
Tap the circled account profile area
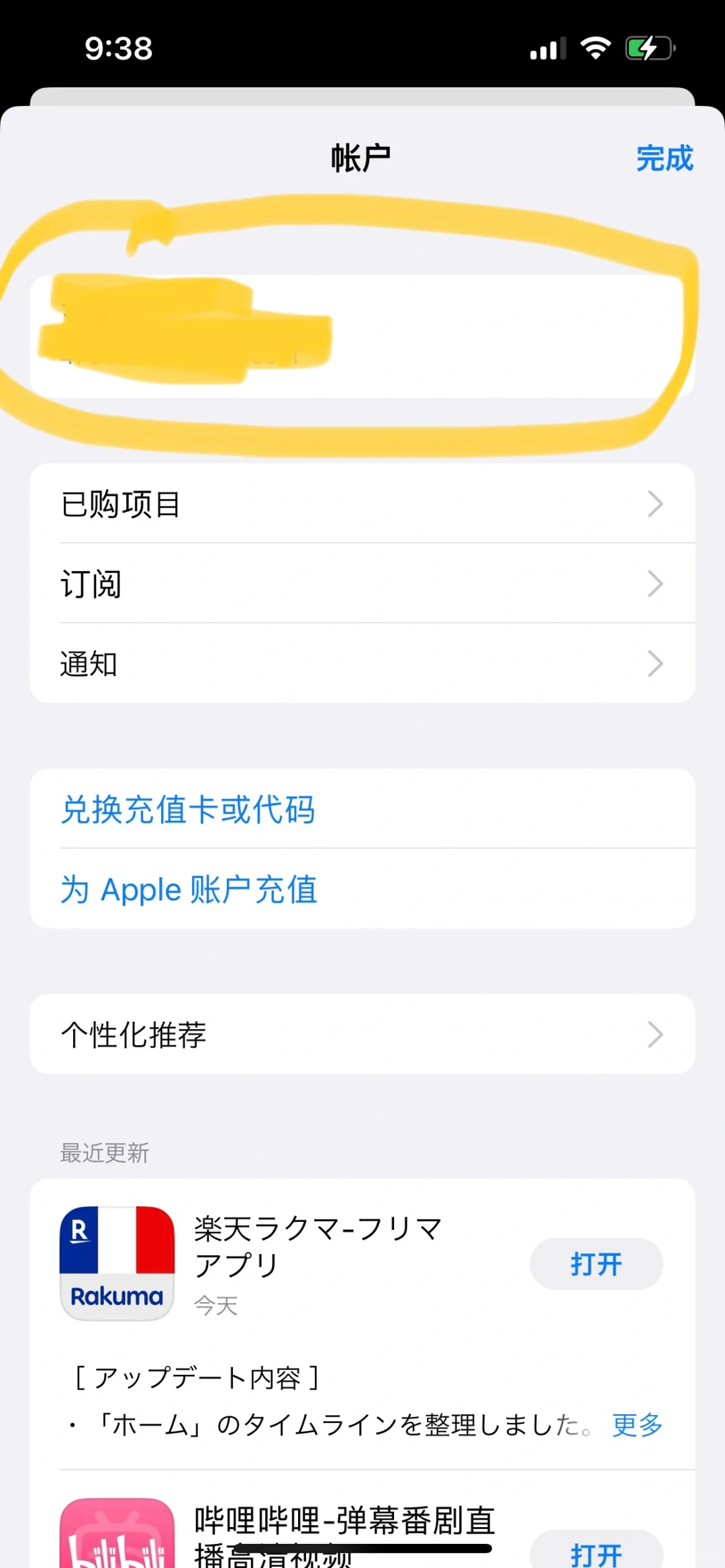pos(362,329)
